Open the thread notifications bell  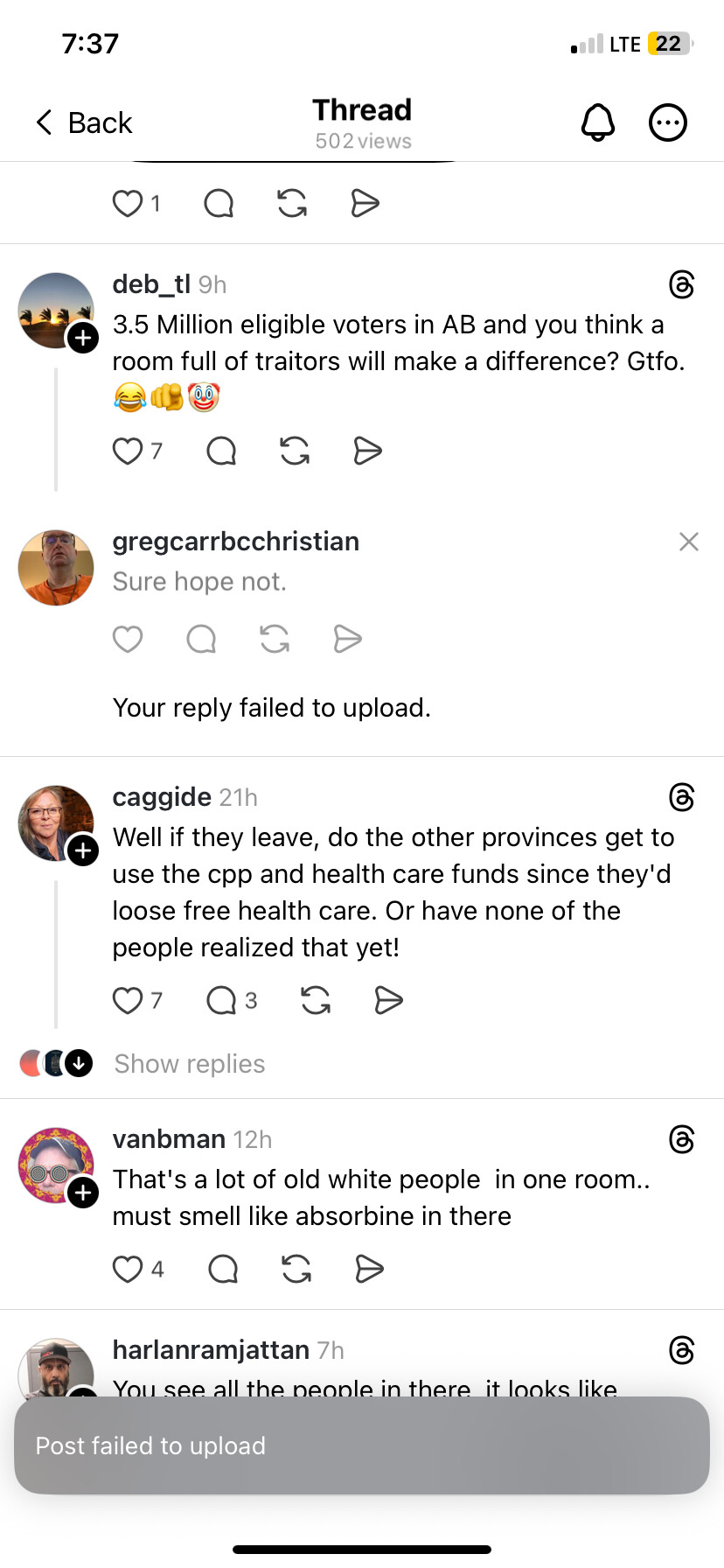click(x=598, y=122)
